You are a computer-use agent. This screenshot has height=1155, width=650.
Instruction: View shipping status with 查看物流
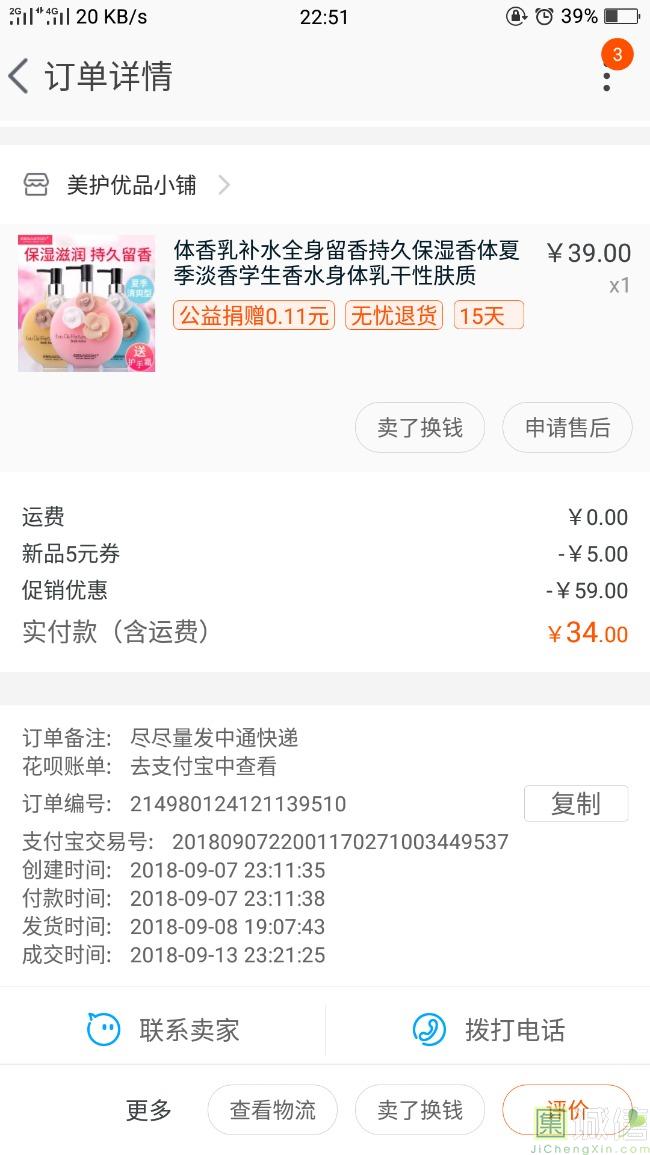(x=272, y=1110)
